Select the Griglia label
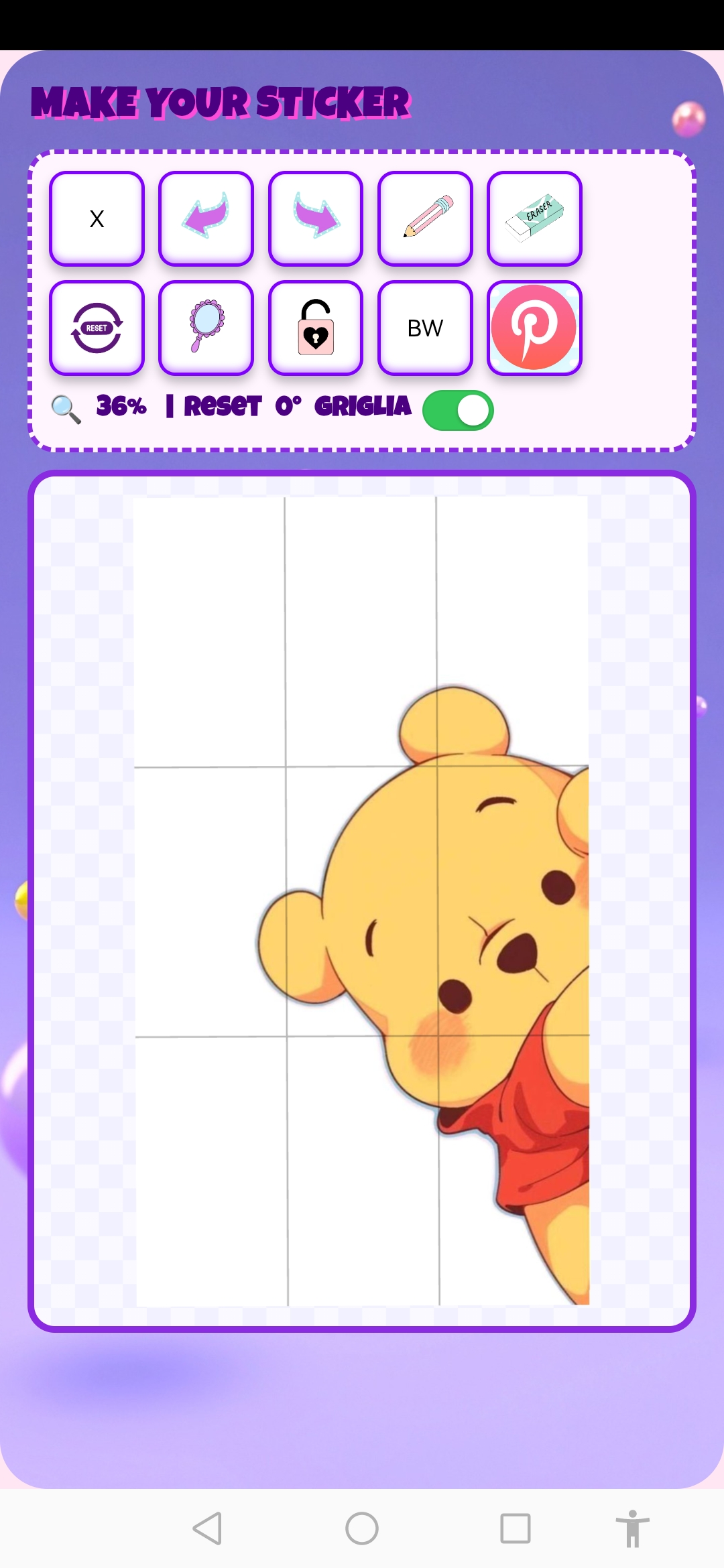Screen dimensions: 724x1568 click(363, 407)
